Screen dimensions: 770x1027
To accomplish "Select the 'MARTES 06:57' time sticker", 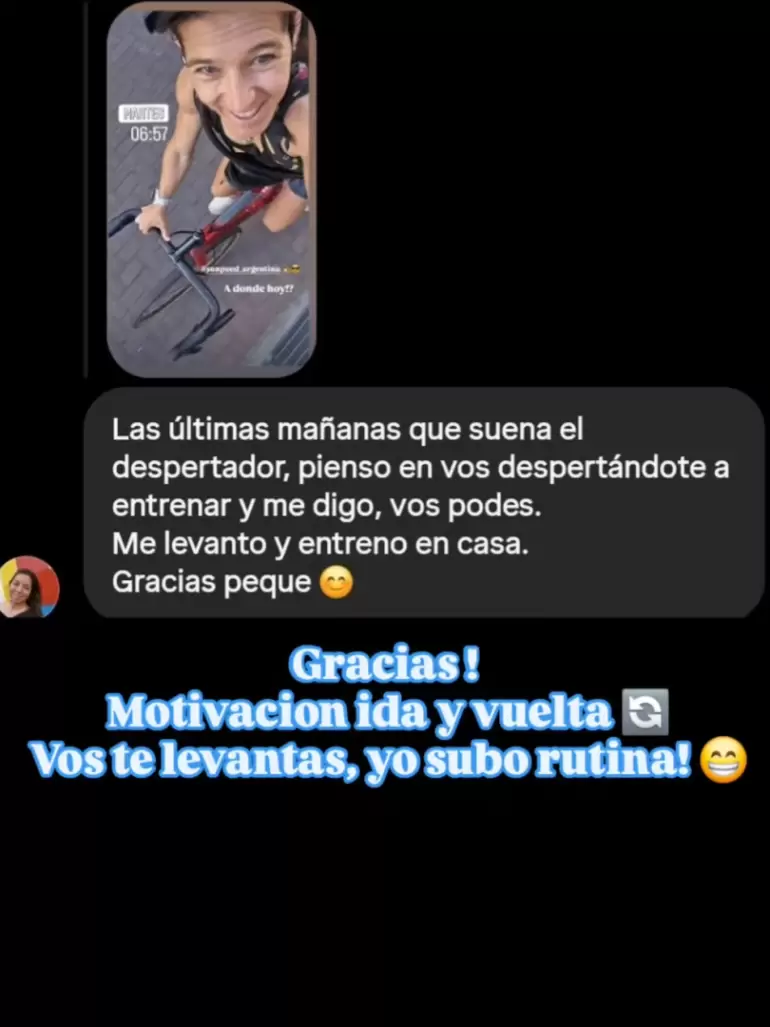I will [x=145, y=125].
